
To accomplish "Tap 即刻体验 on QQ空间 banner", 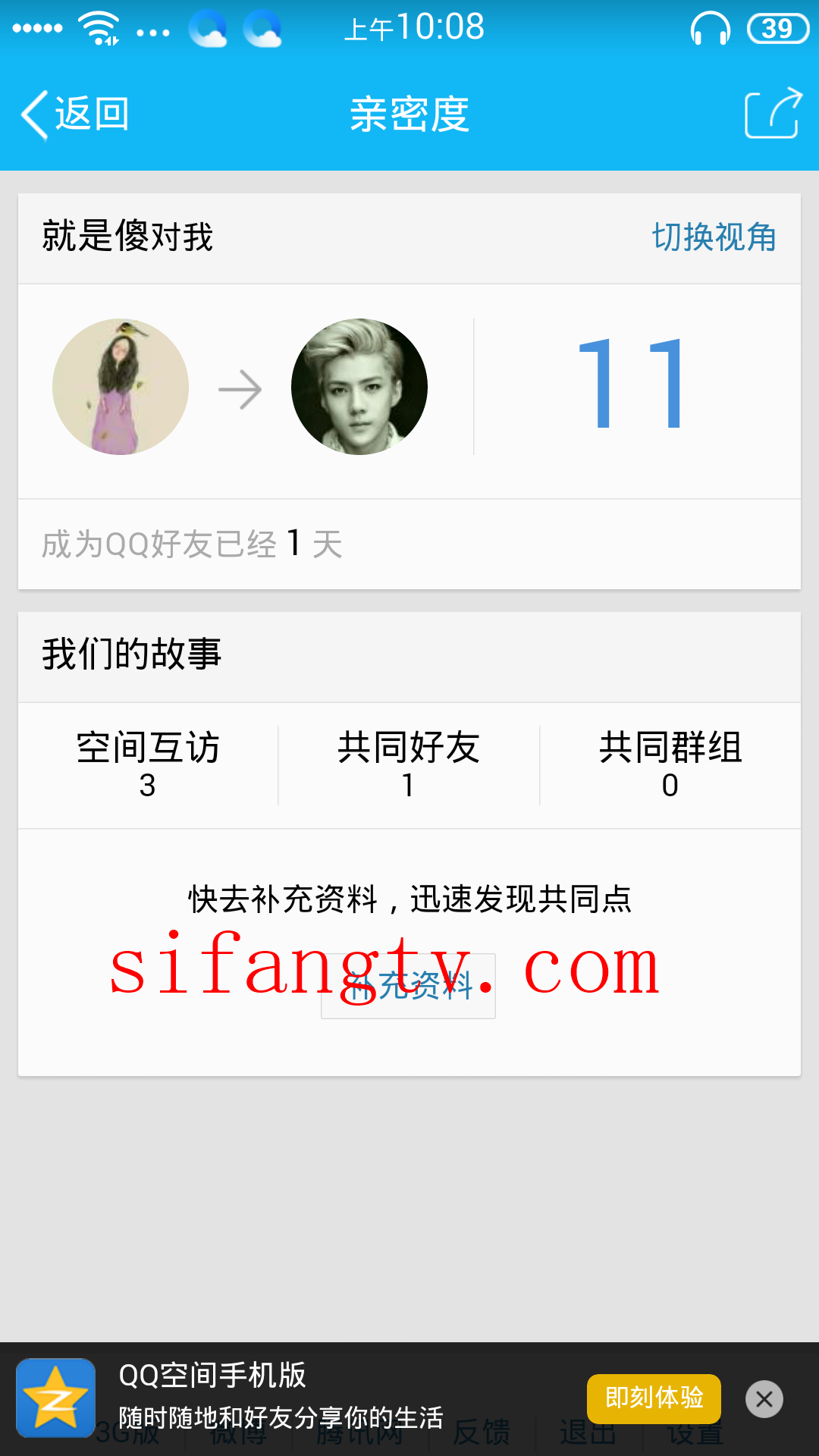I will click(654, 1398).
